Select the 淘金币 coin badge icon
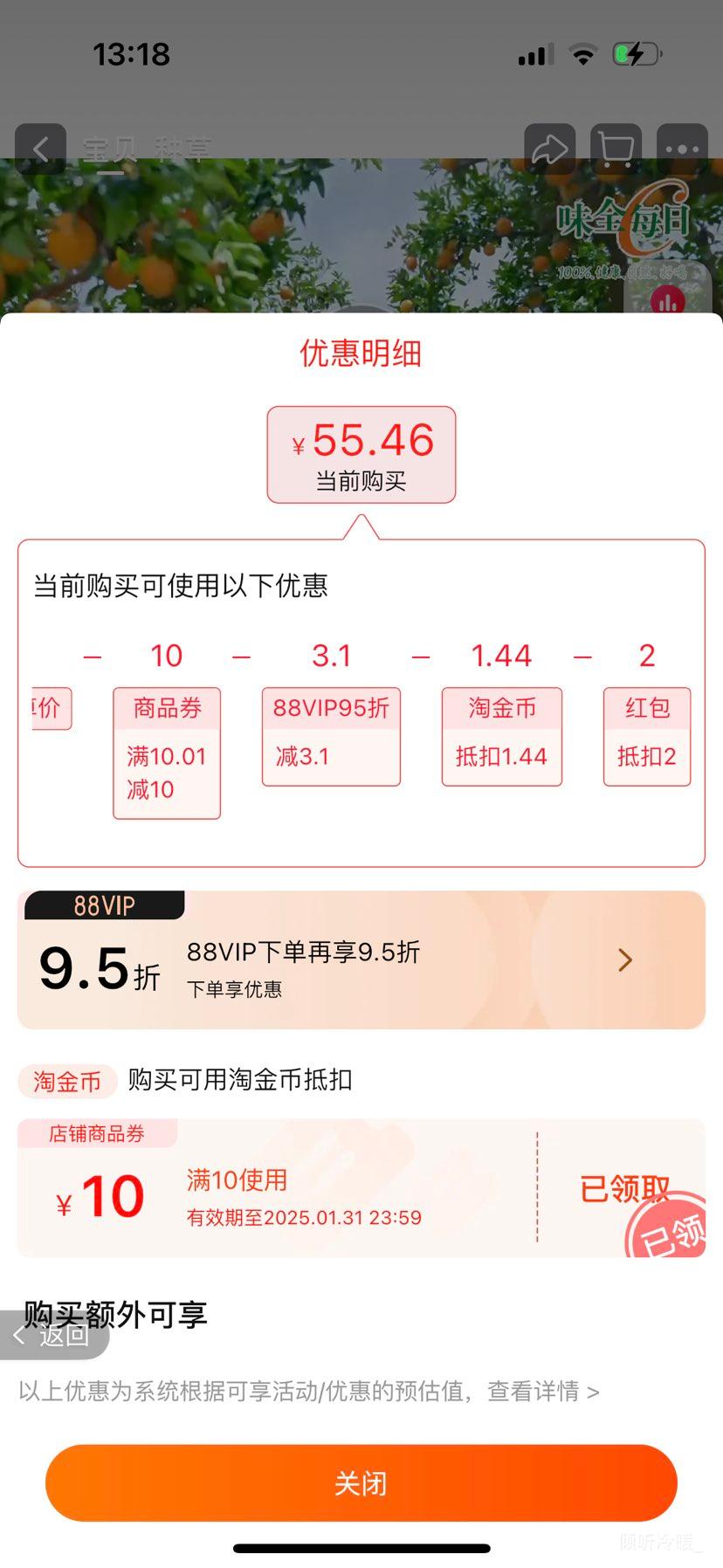This screenshot has height=1568, width=723. click(66, 1081)
